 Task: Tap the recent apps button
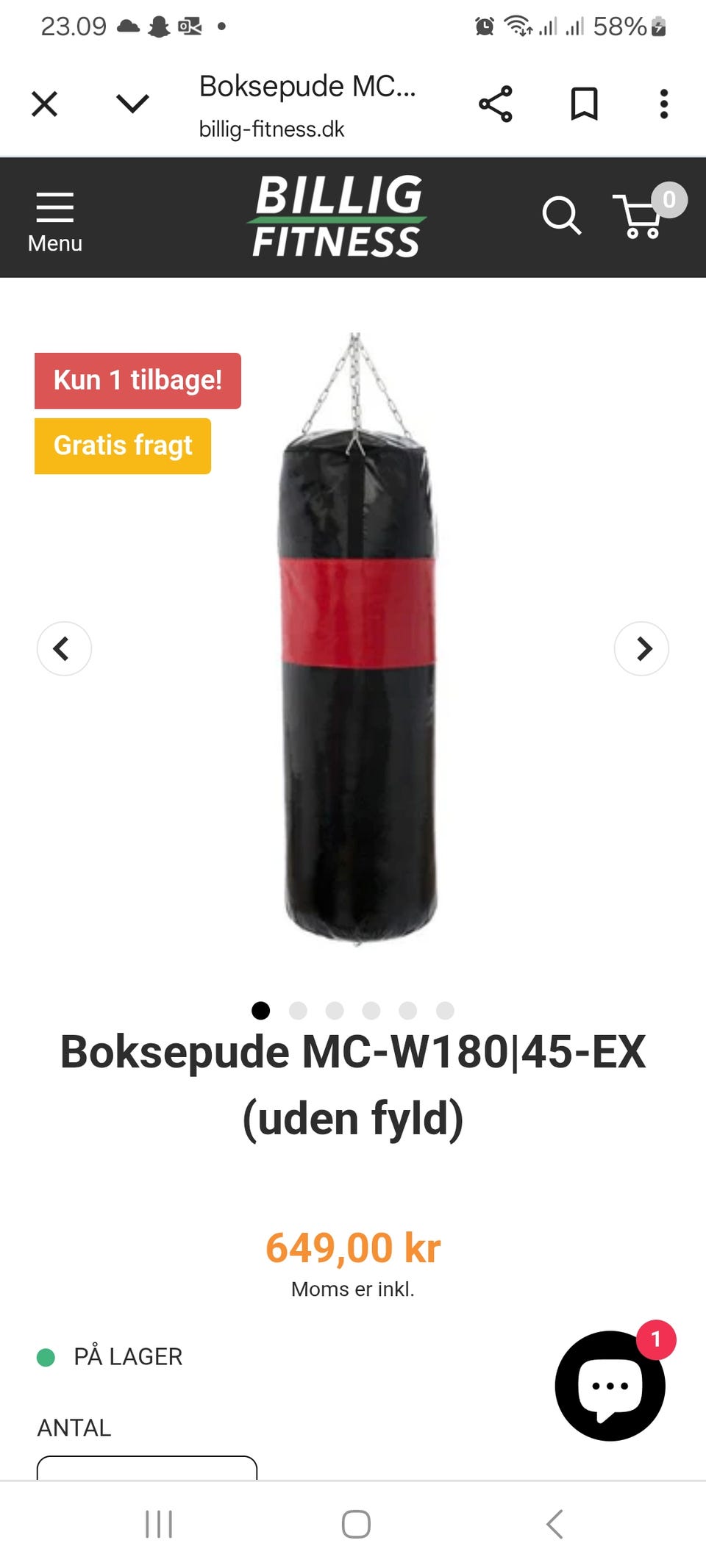tap(159, 1523)
